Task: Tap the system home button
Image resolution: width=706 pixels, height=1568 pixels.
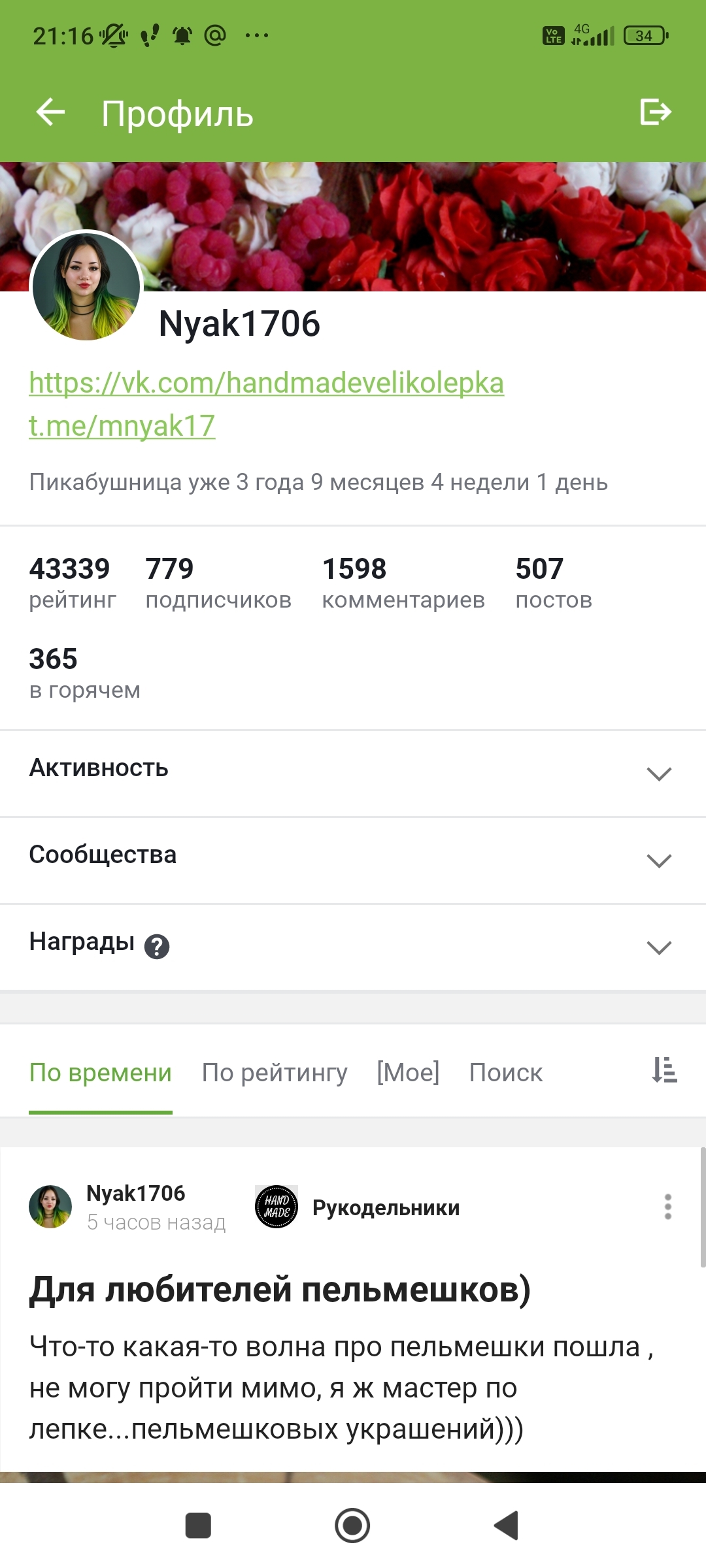Action: [352, 1526]
